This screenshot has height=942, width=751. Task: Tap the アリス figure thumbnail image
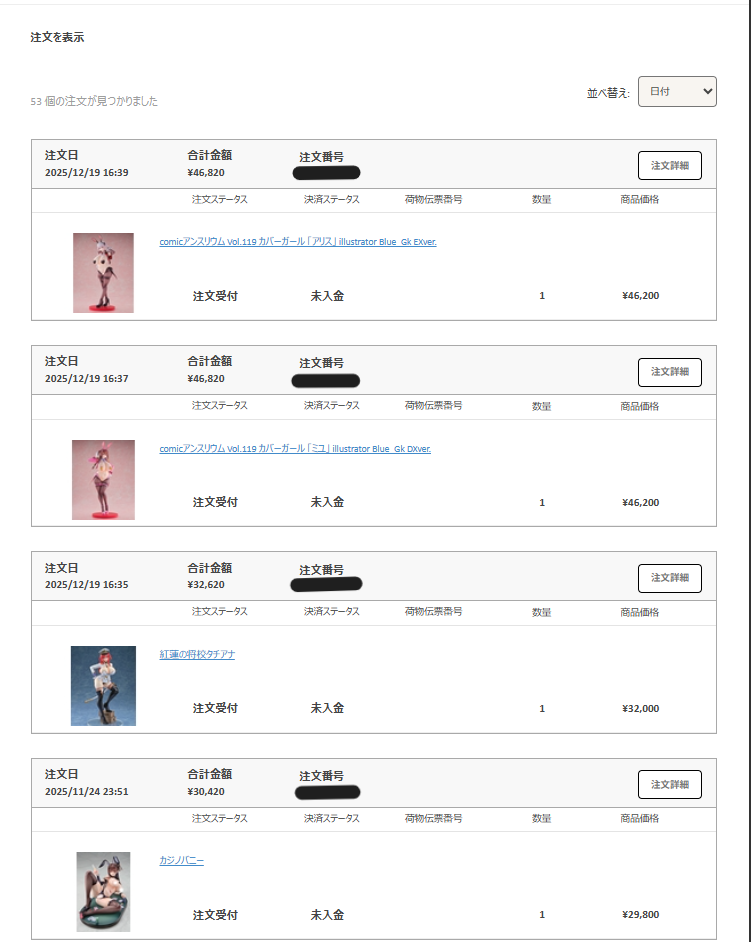click(x=103, y=273)
